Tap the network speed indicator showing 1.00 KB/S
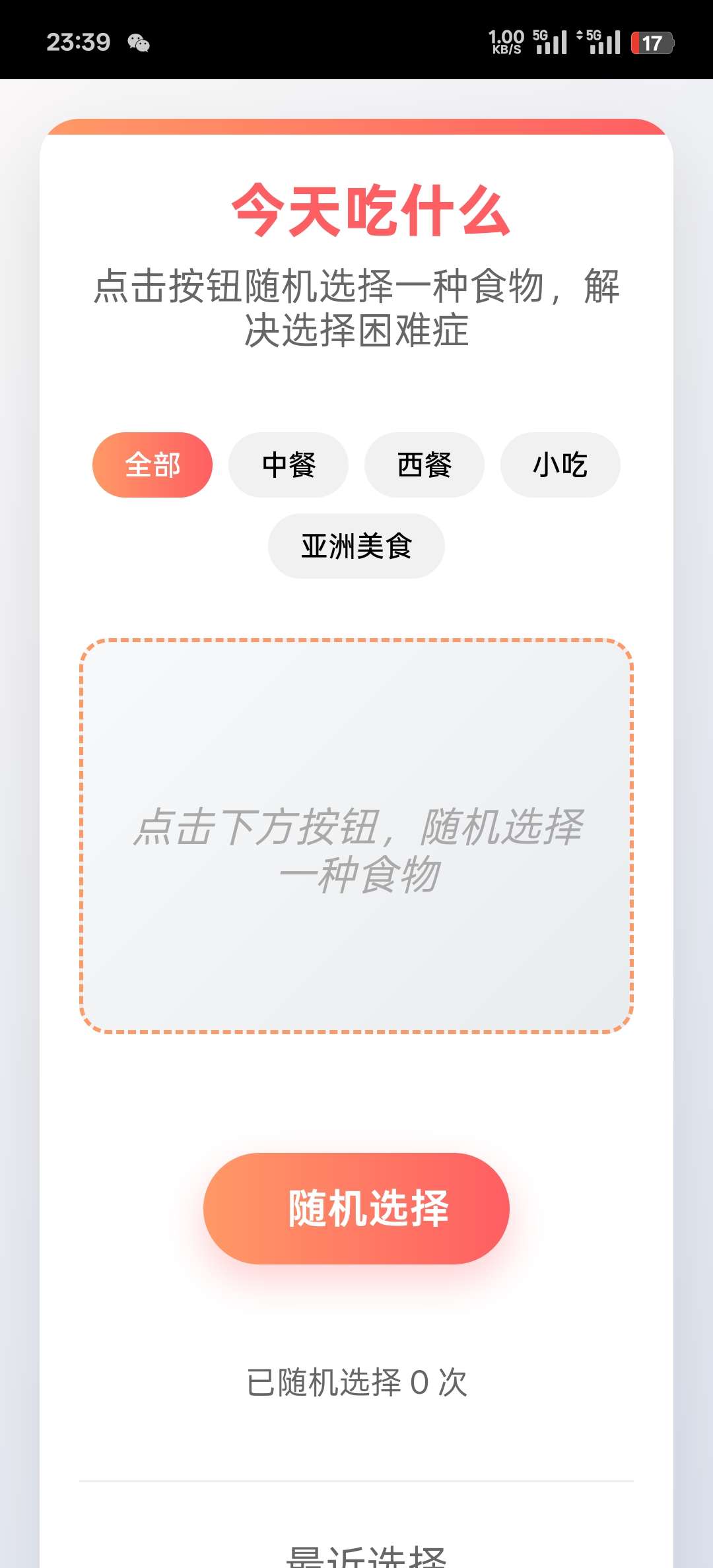This screenshot has height=1568, width=713. click(505, 41)
